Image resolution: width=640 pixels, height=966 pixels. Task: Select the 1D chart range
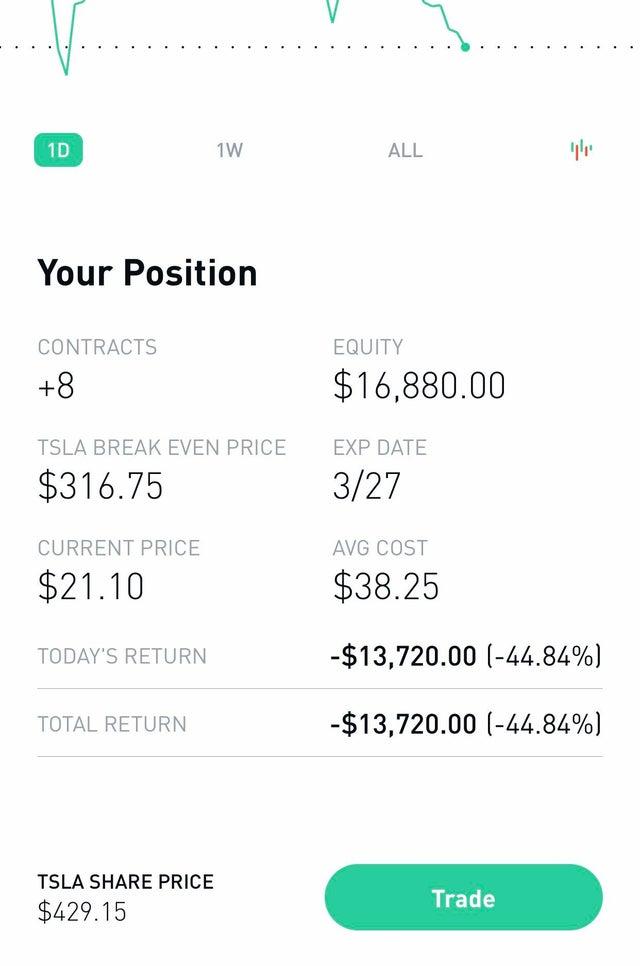click(58, 150)
